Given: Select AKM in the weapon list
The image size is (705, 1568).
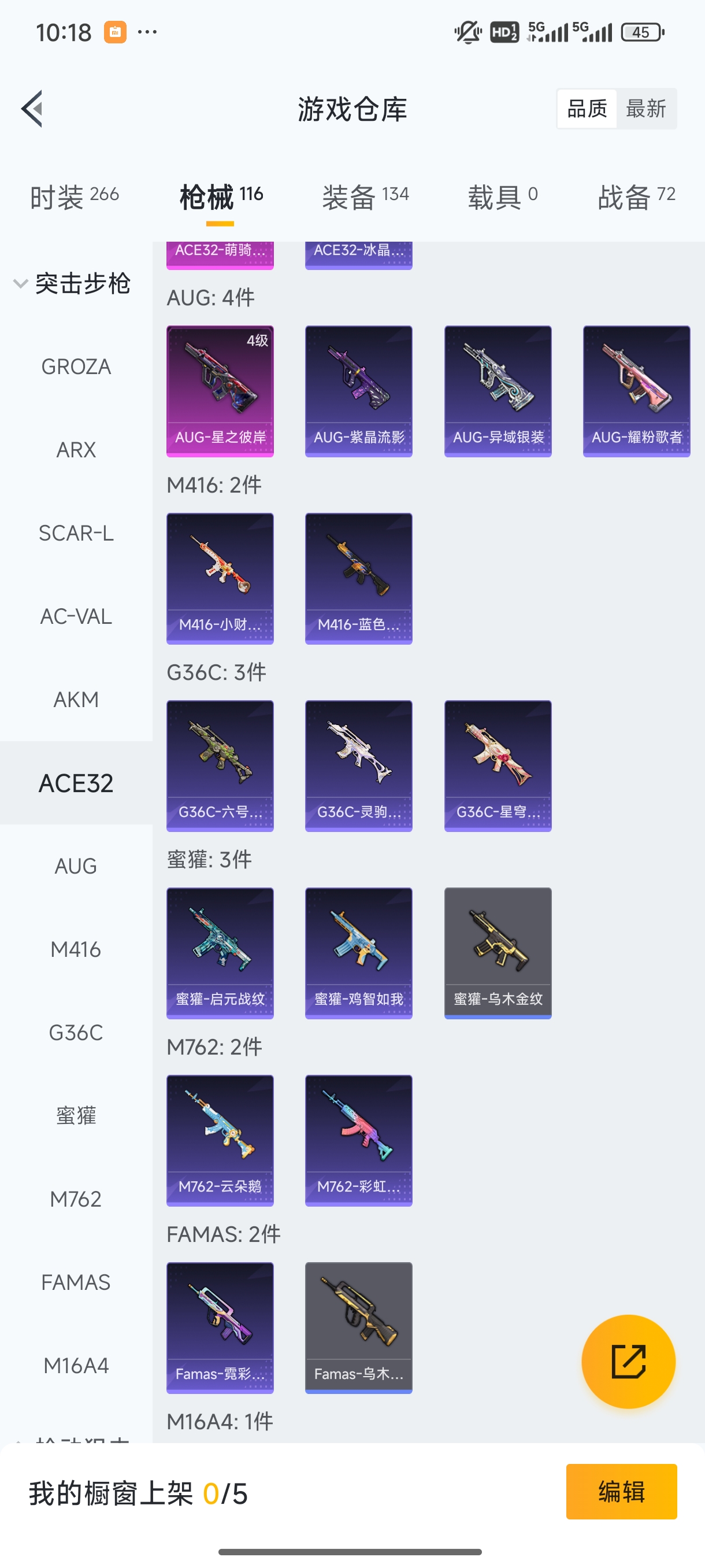Looking at the screenshot, I should [76, 700].
